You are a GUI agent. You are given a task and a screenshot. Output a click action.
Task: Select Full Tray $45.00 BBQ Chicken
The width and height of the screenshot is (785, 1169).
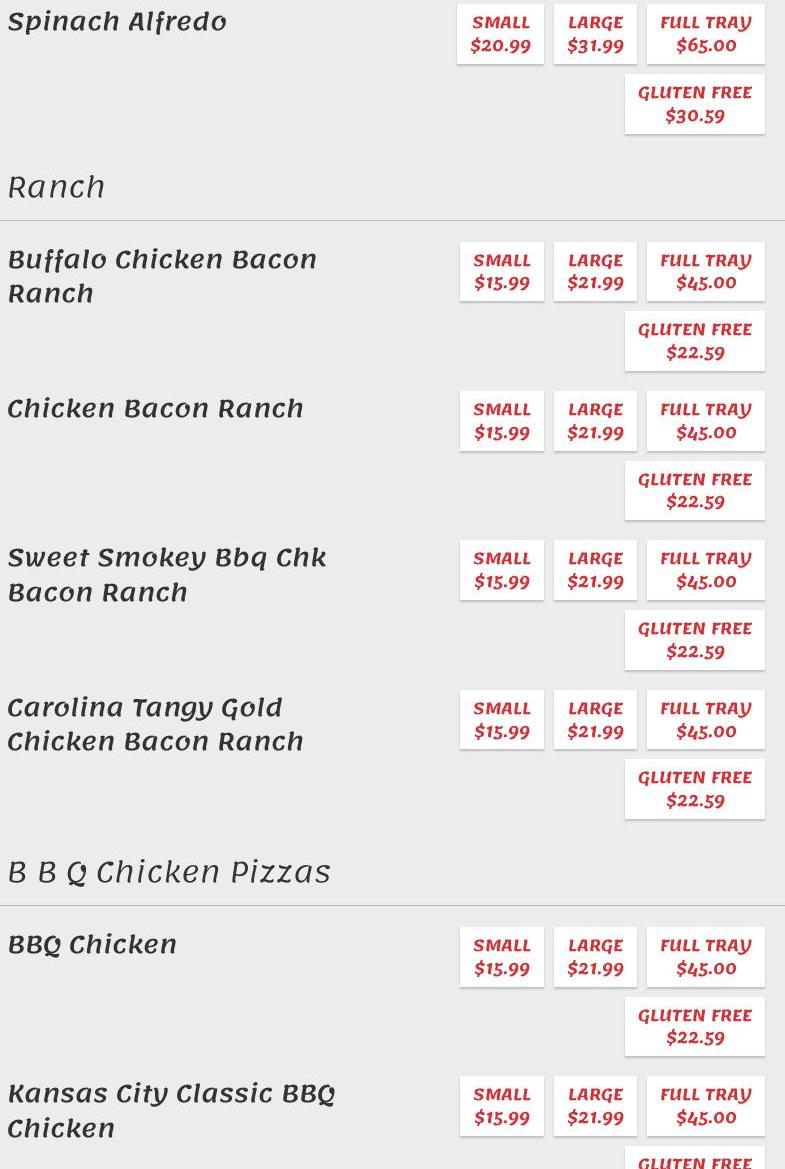point(705,957)
